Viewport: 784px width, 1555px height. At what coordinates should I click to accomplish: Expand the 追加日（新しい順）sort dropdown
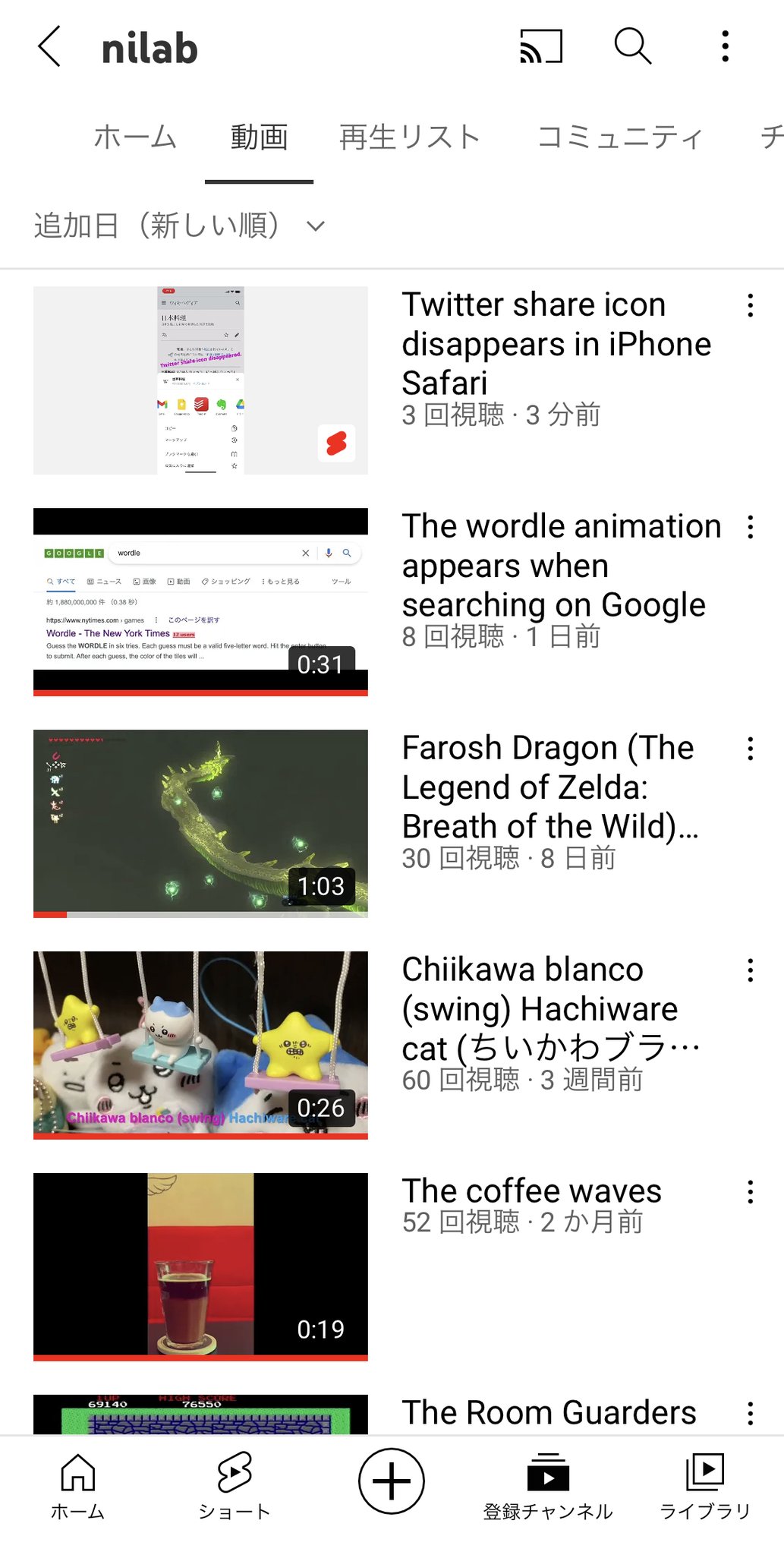[x=180, y=226]
